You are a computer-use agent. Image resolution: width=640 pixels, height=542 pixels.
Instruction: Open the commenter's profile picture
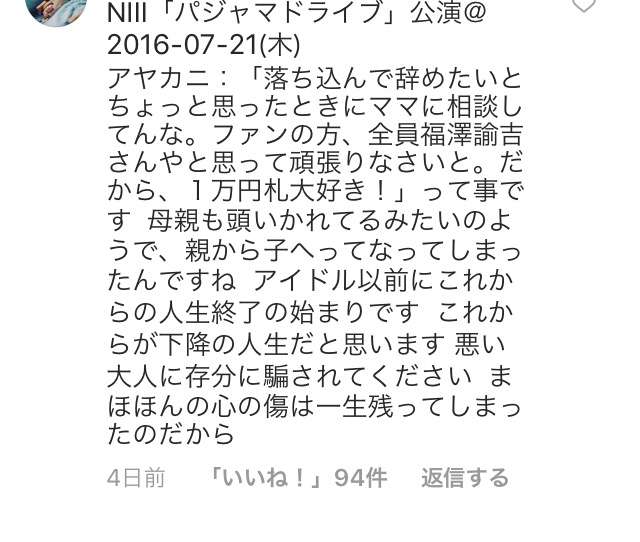[53, 8]
